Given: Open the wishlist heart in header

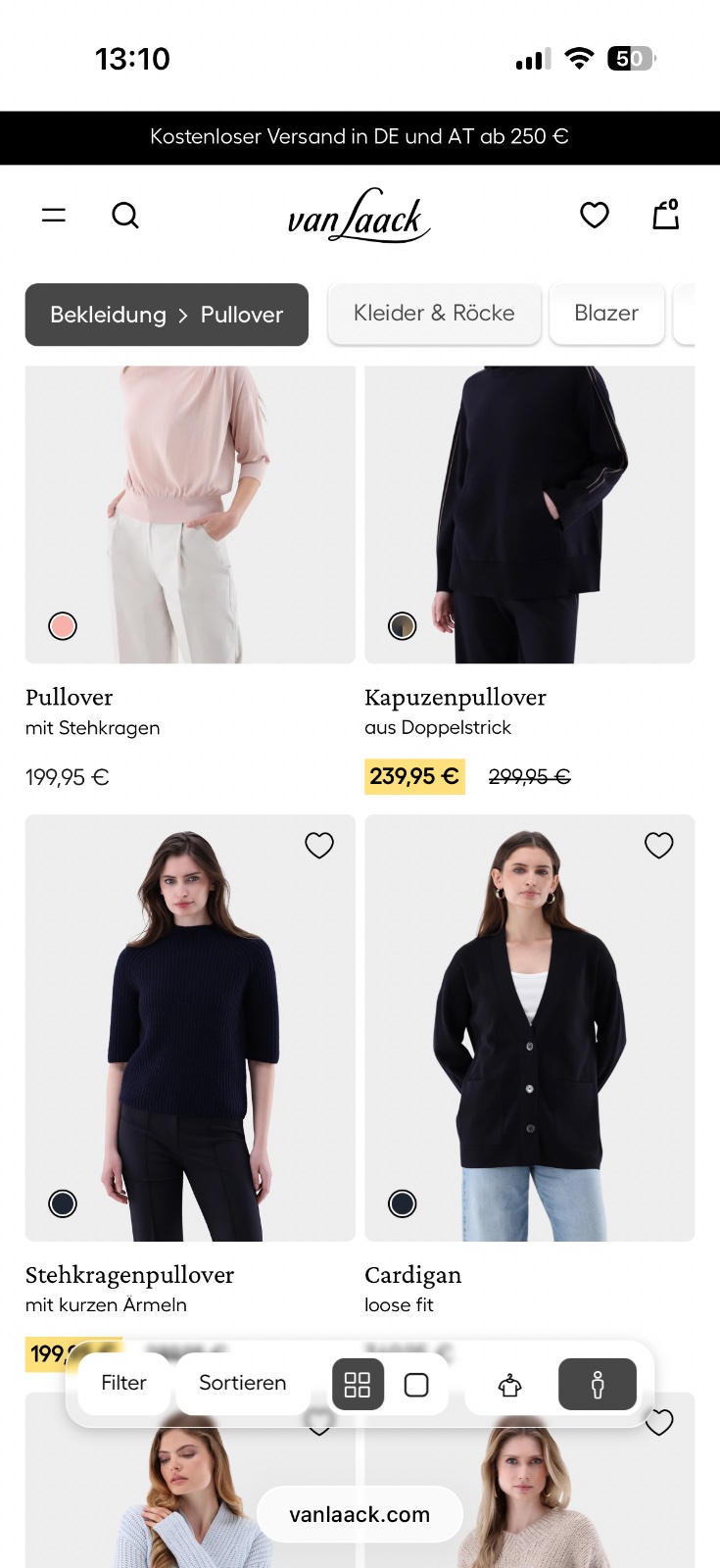Looking at the screenshot, I should point(595,215).
